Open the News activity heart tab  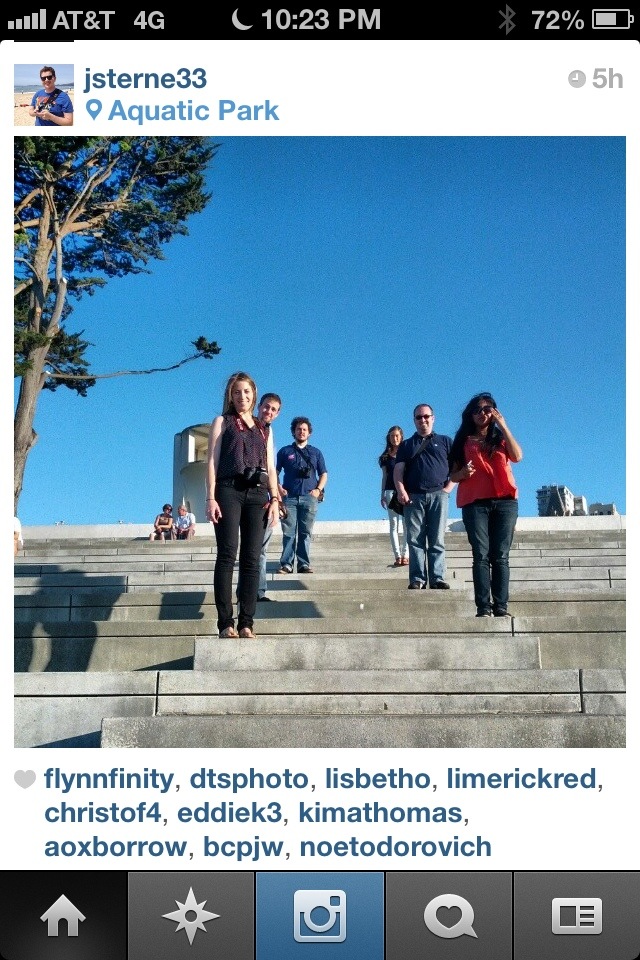[448, 915]
